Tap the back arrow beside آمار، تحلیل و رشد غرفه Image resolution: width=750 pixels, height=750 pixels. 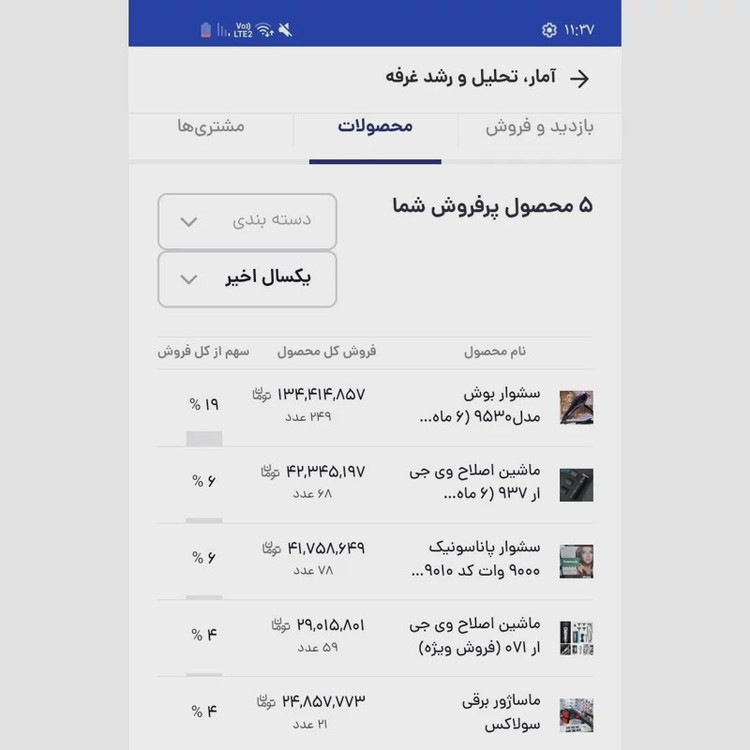(579, 79)
